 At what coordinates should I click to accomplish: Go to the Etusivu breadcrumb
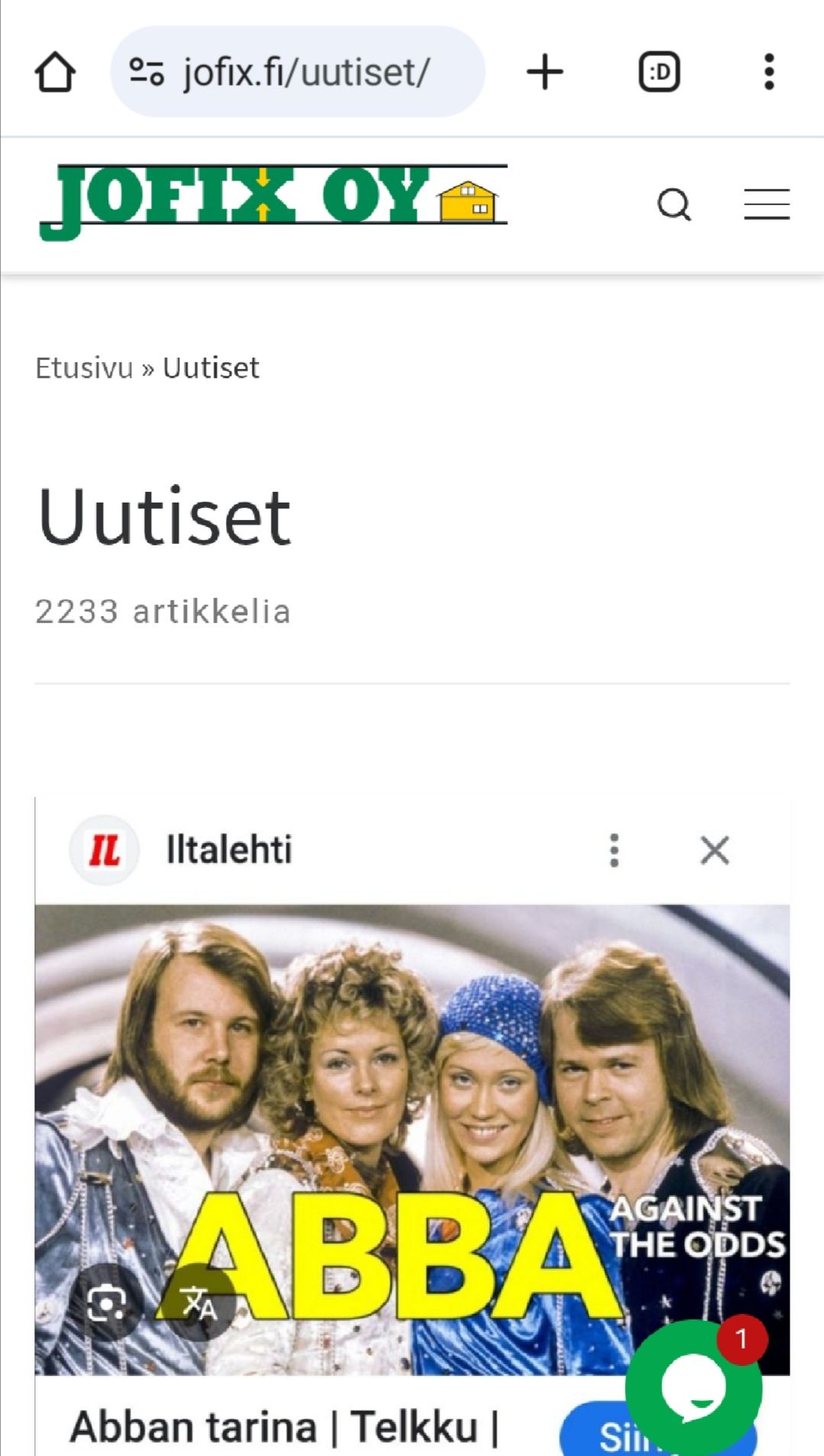point(84,368)
